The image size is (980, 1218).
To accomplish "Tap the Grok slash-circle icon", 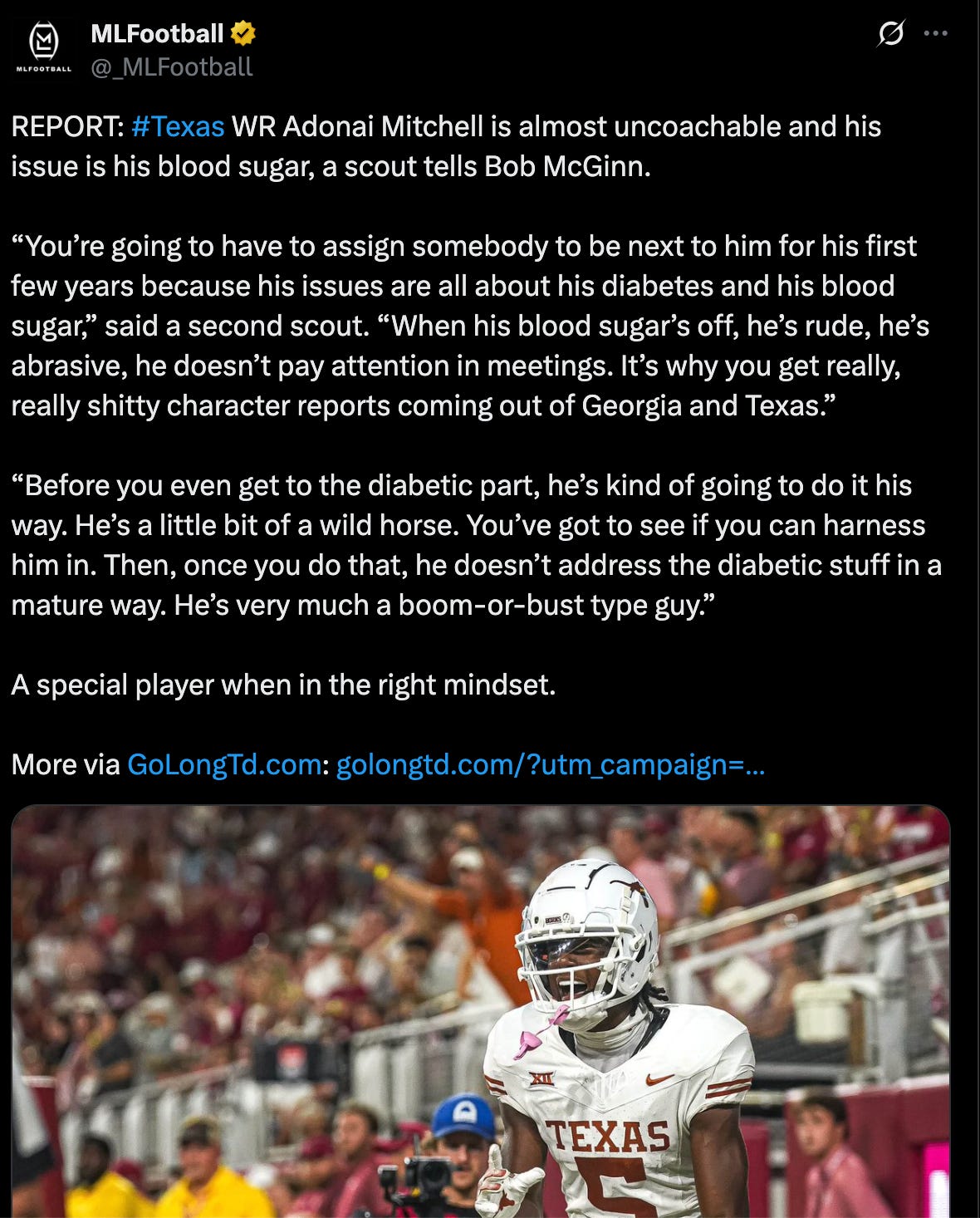I will [x=890, y=34].
